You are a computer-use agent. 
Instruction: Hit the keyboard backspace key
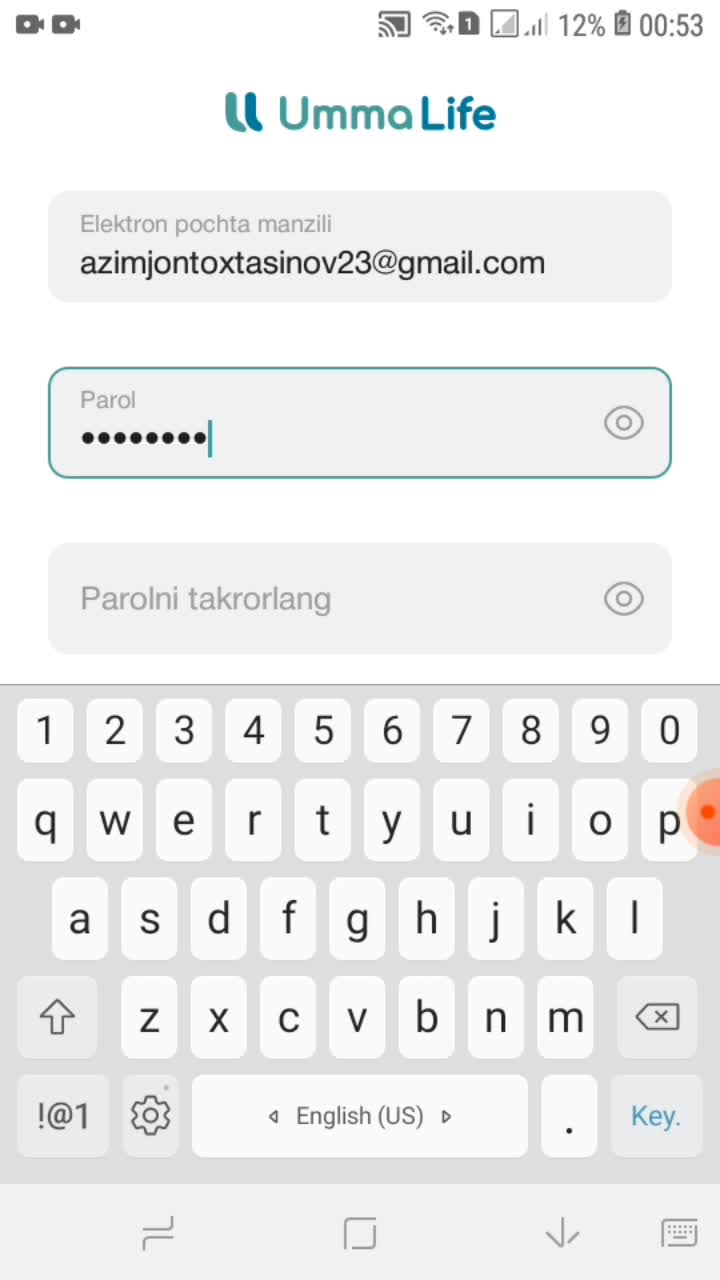click(657, 1018)
